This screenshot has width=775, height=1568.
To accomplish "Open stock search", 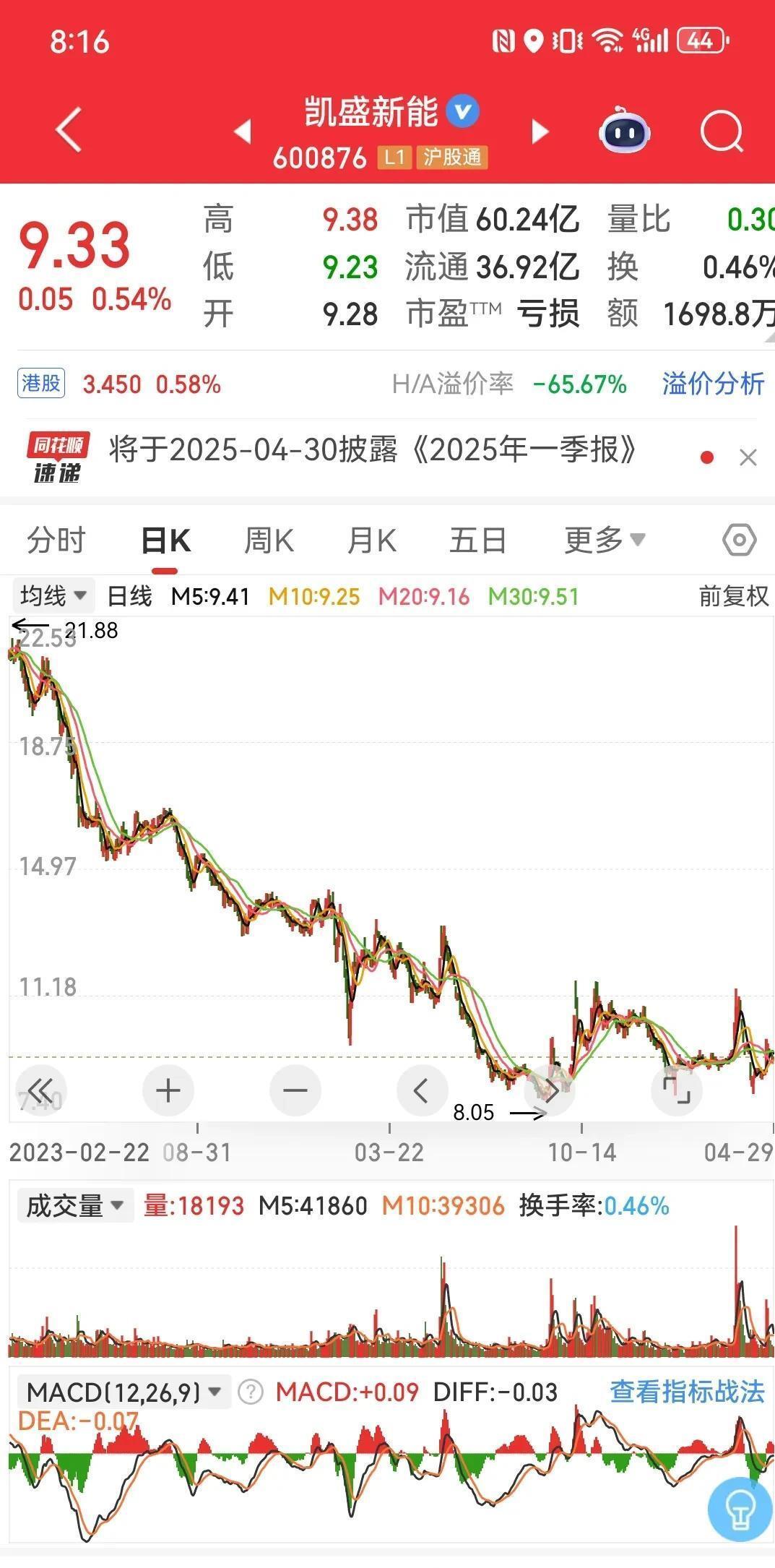I will [x=722, y=132].
